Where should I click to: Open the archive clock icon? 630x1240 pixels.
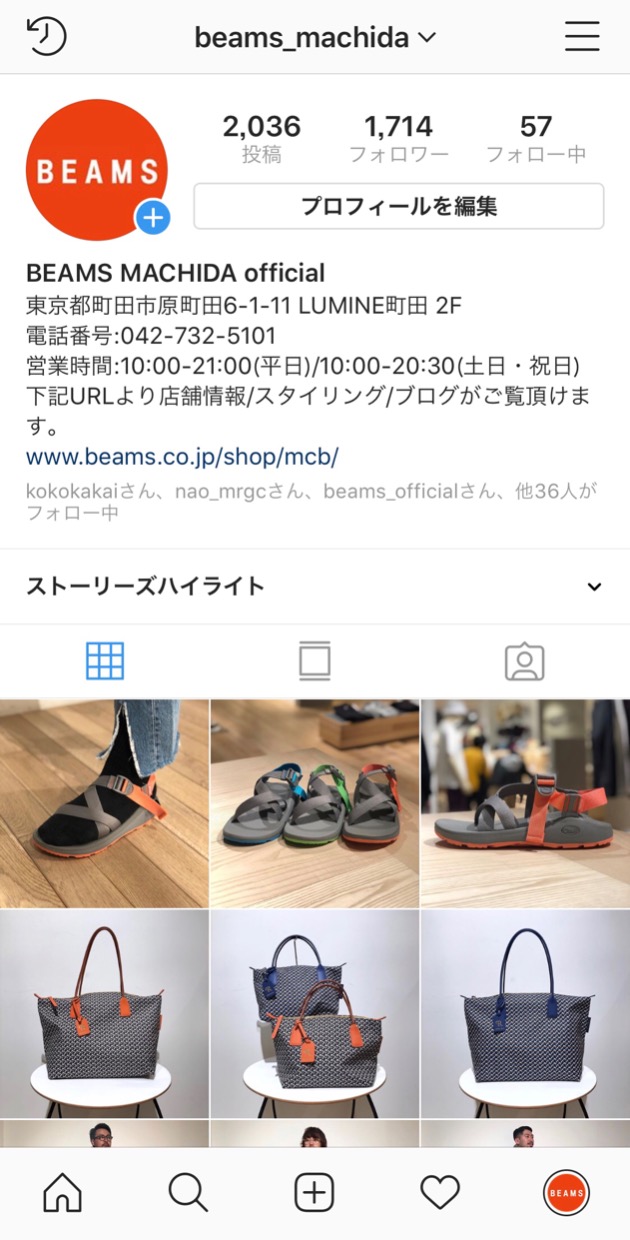pos(46,37)
